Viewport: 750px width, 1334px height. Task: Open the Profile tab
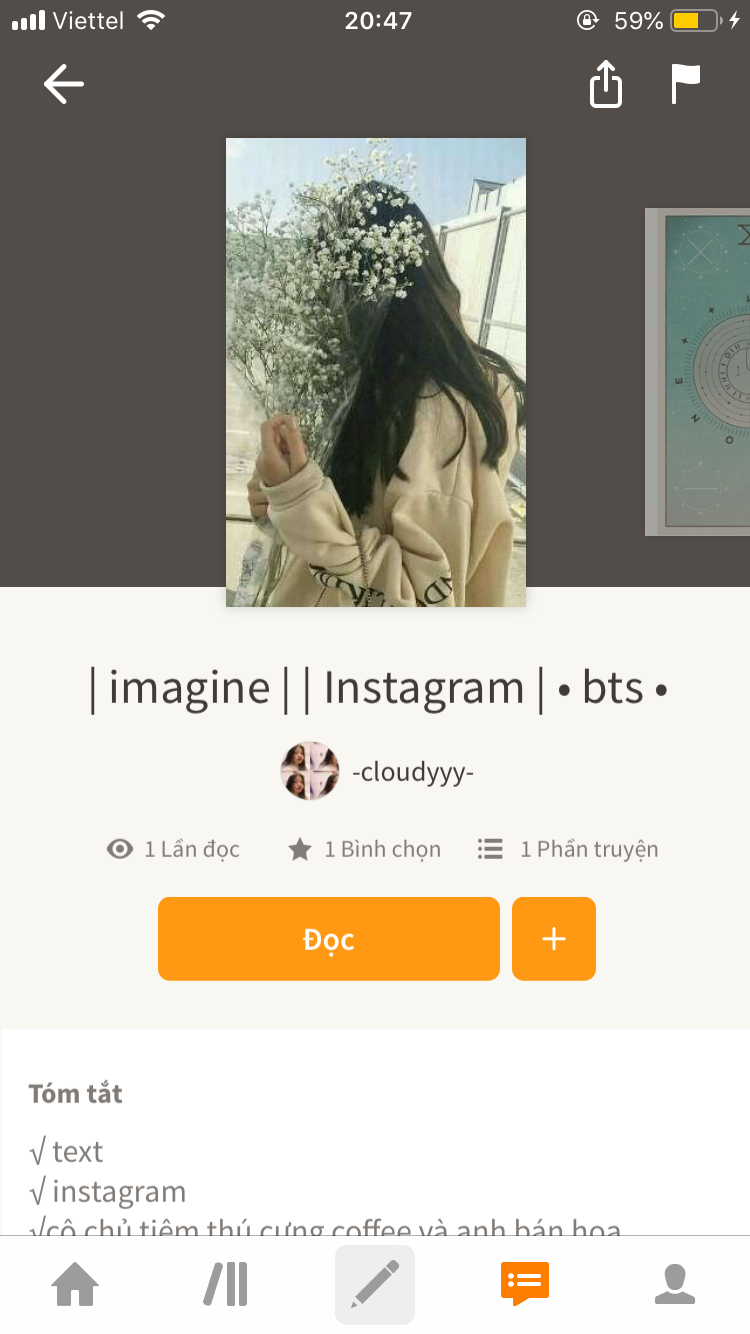click(675, 1285)
